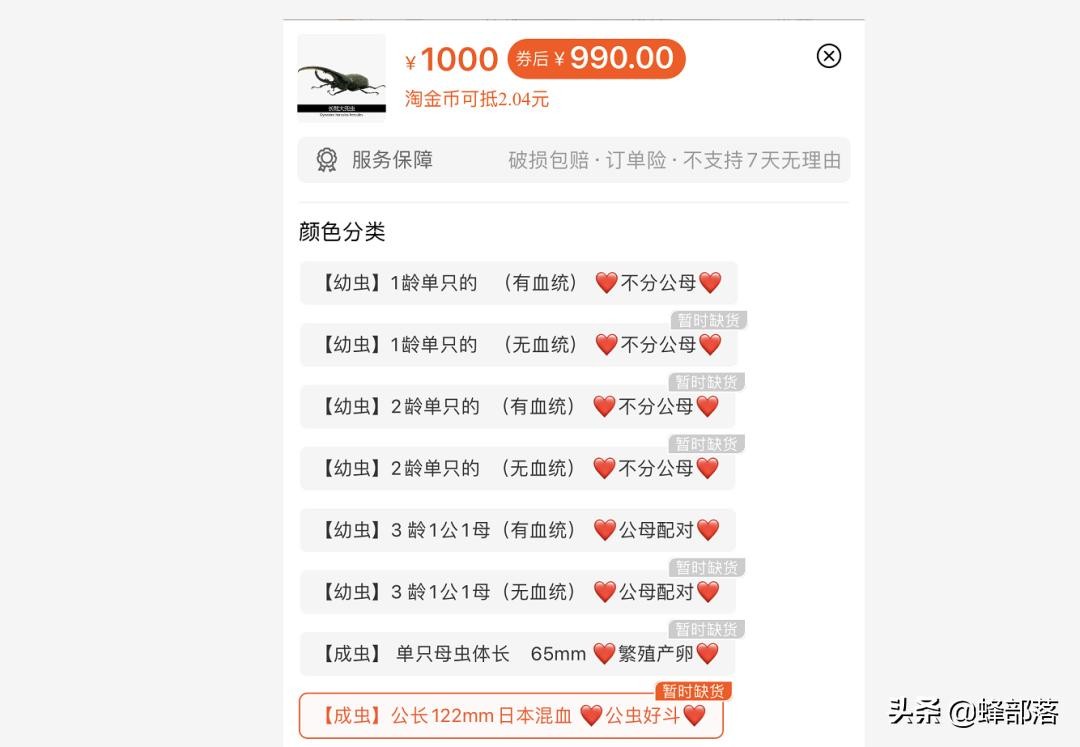Tap 2龄单只的(无血统) larva option
Image resolution: width=1080 pixels, height=747 pixels.
pyautogui.click(x=517, y=468)
